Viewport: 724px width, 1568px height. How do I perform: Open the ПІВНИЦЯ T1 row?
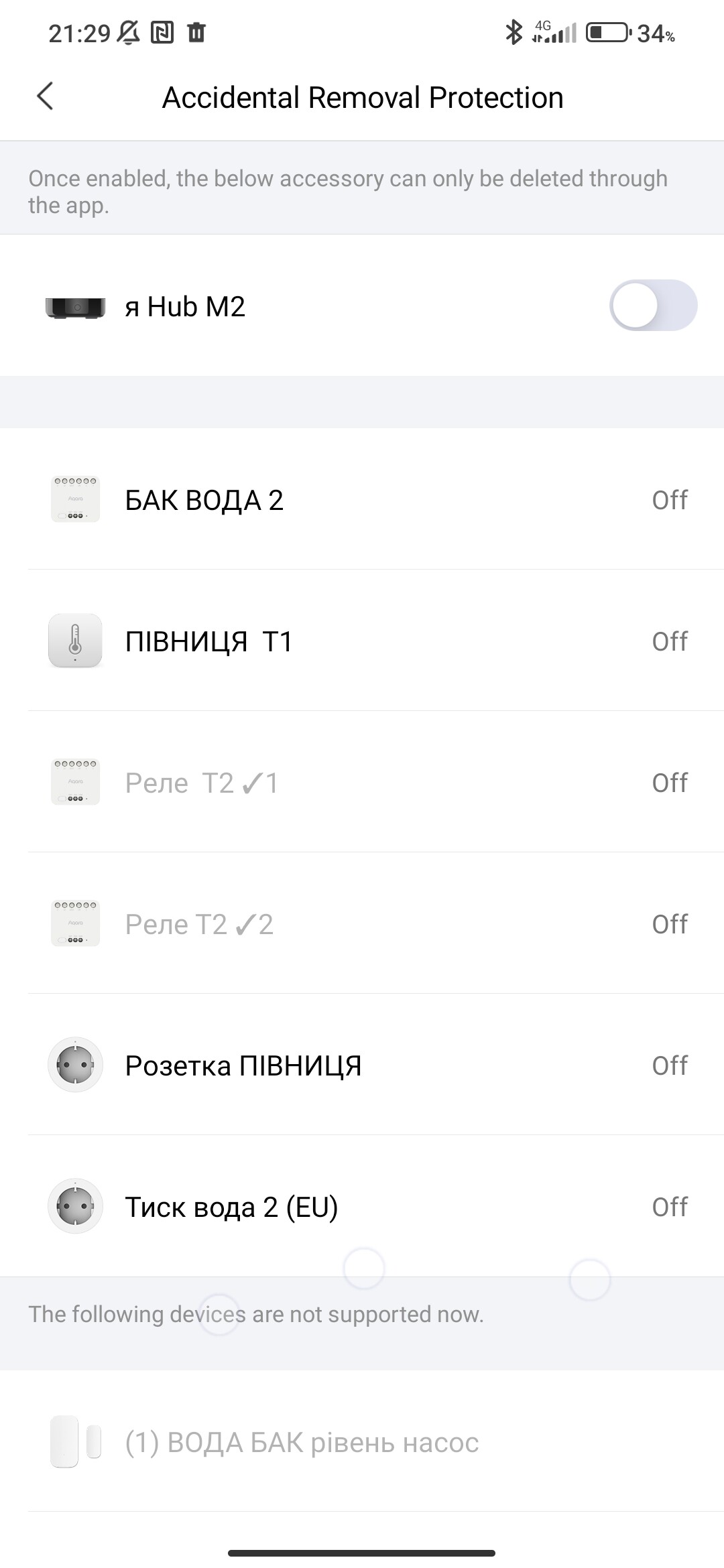[362, 641]
